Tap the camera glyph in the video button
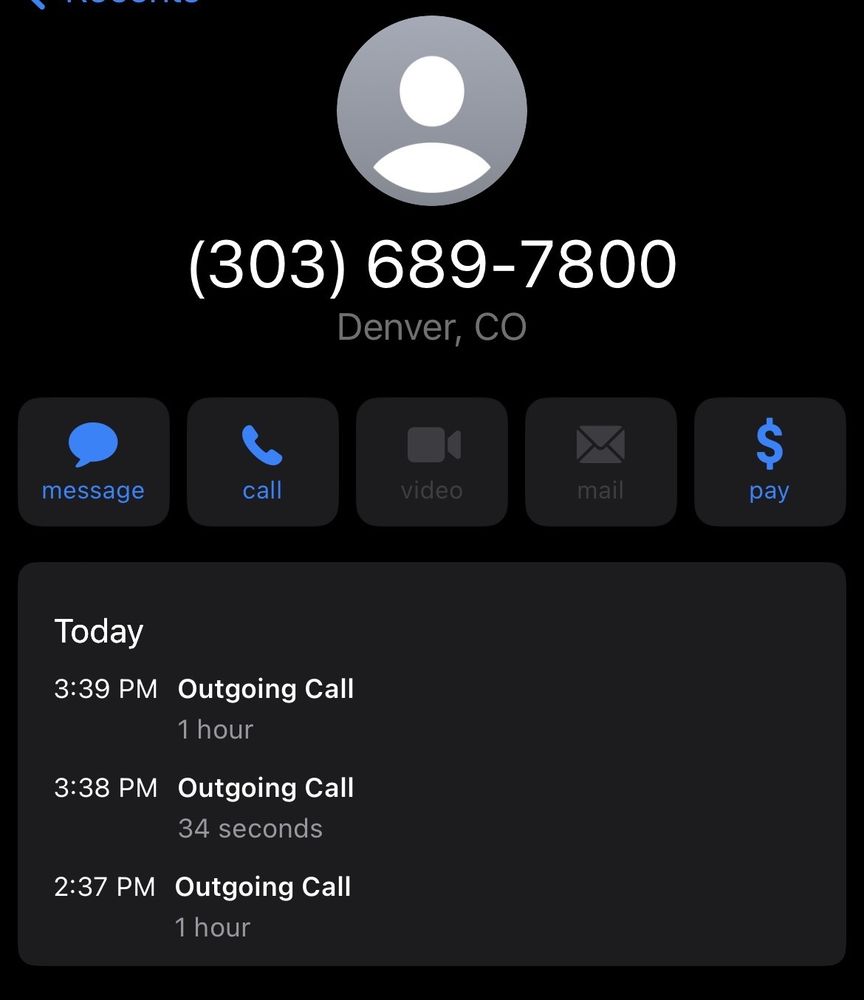Viewport: 864px width, 1000px height. [x=431, y=444]
